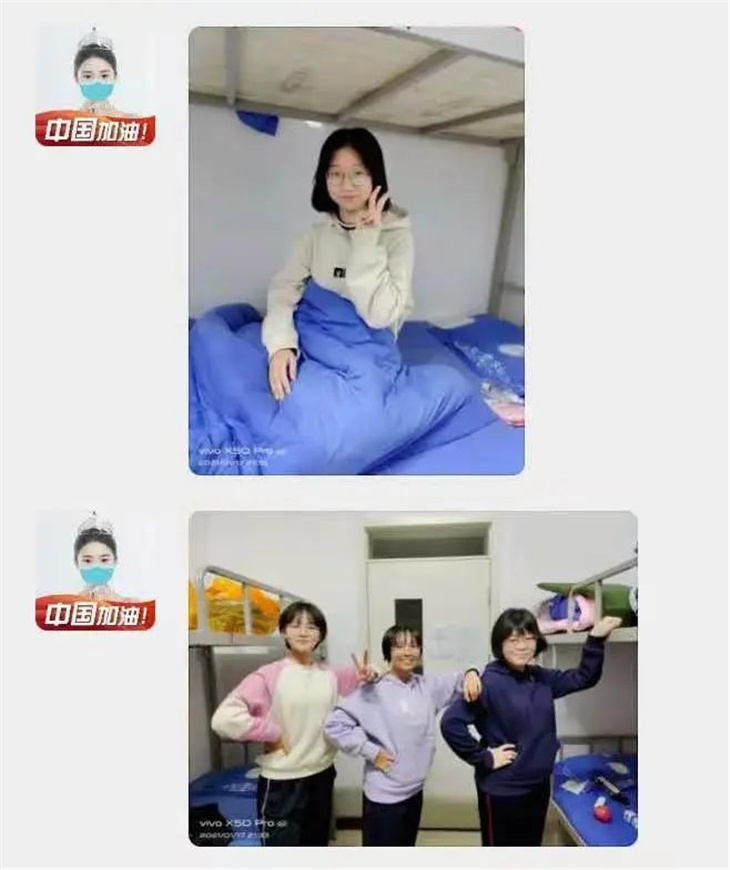Open sender's avatar beside the three-girls photo
The image size is (730, 870).
pos(95,571)
